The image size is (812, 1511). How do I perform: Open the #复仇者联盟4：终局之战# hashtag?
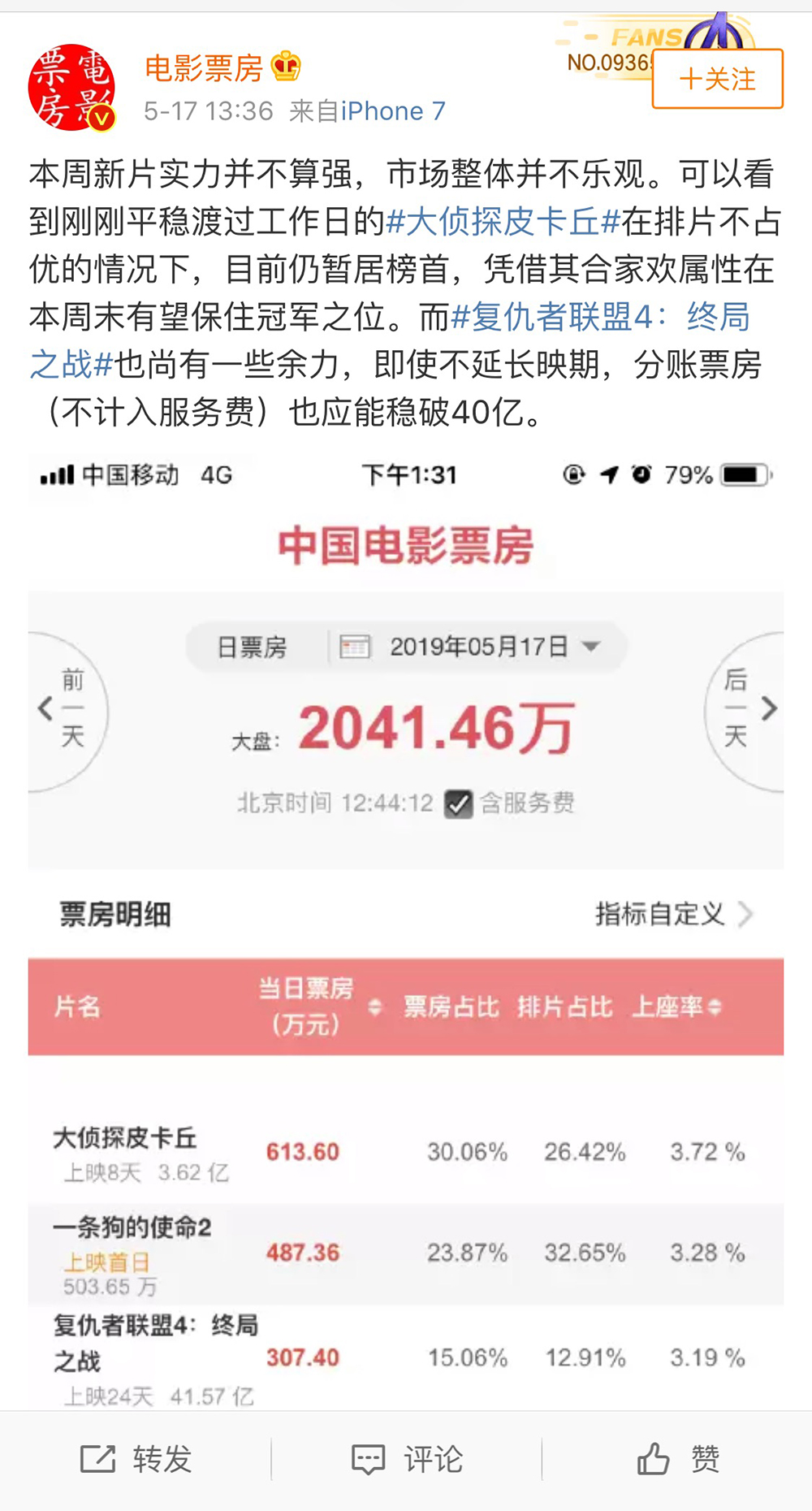point(601,317)
